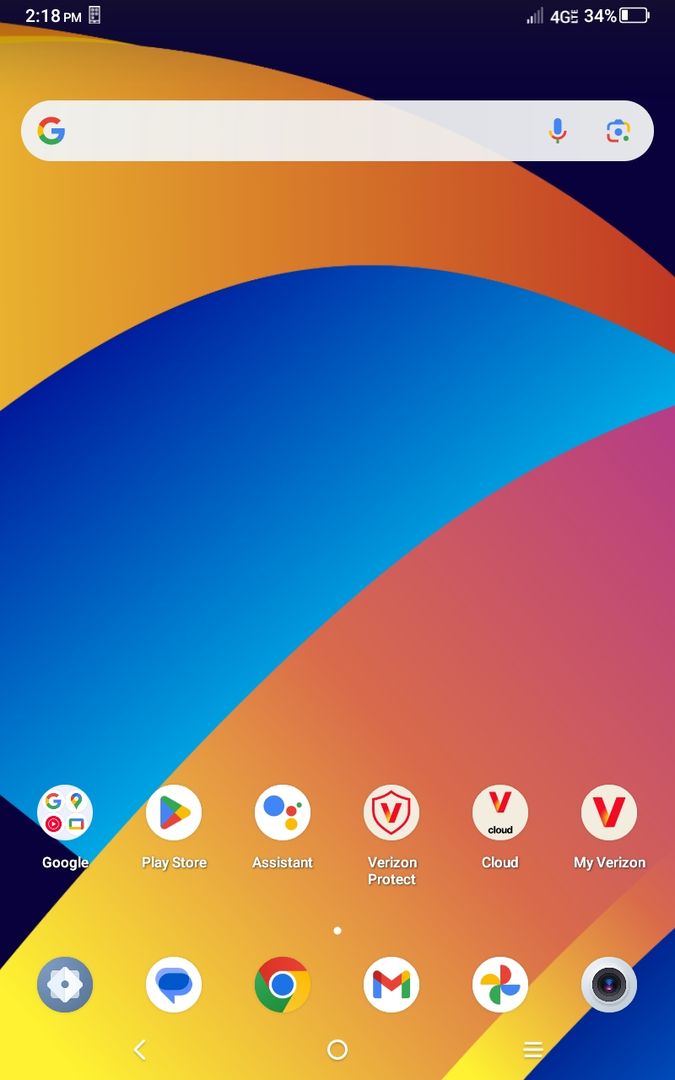The image size is (675, 1080).
Task: Open the Verizon Cloud app
Action: [500, 812]
